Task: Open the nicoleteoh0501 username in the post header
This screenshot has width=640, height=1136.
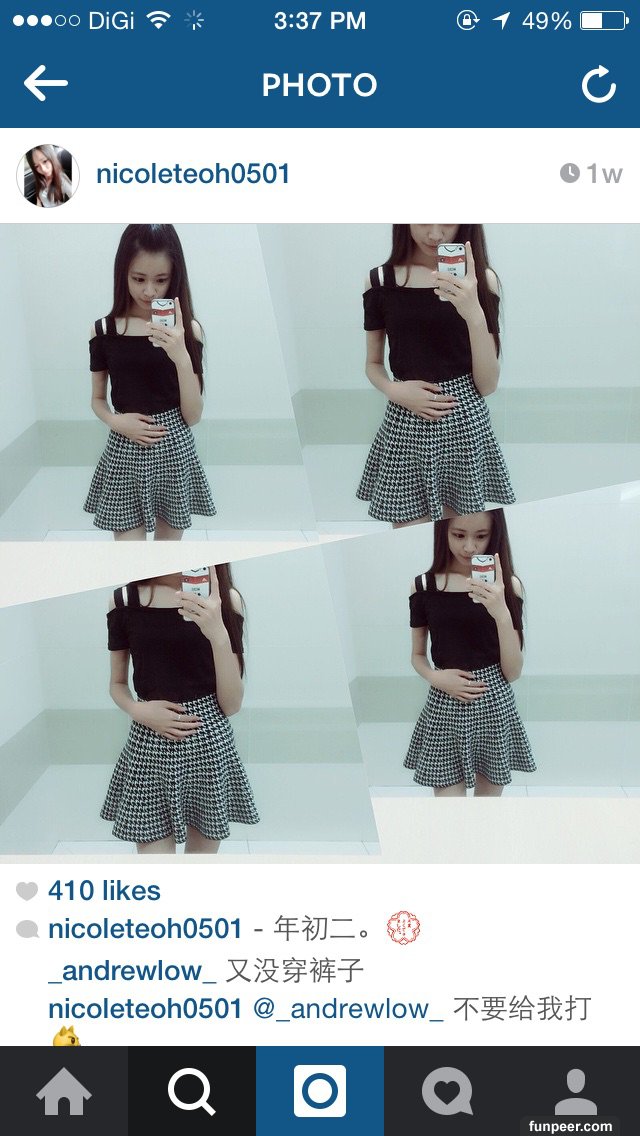Action: (193, 174)
